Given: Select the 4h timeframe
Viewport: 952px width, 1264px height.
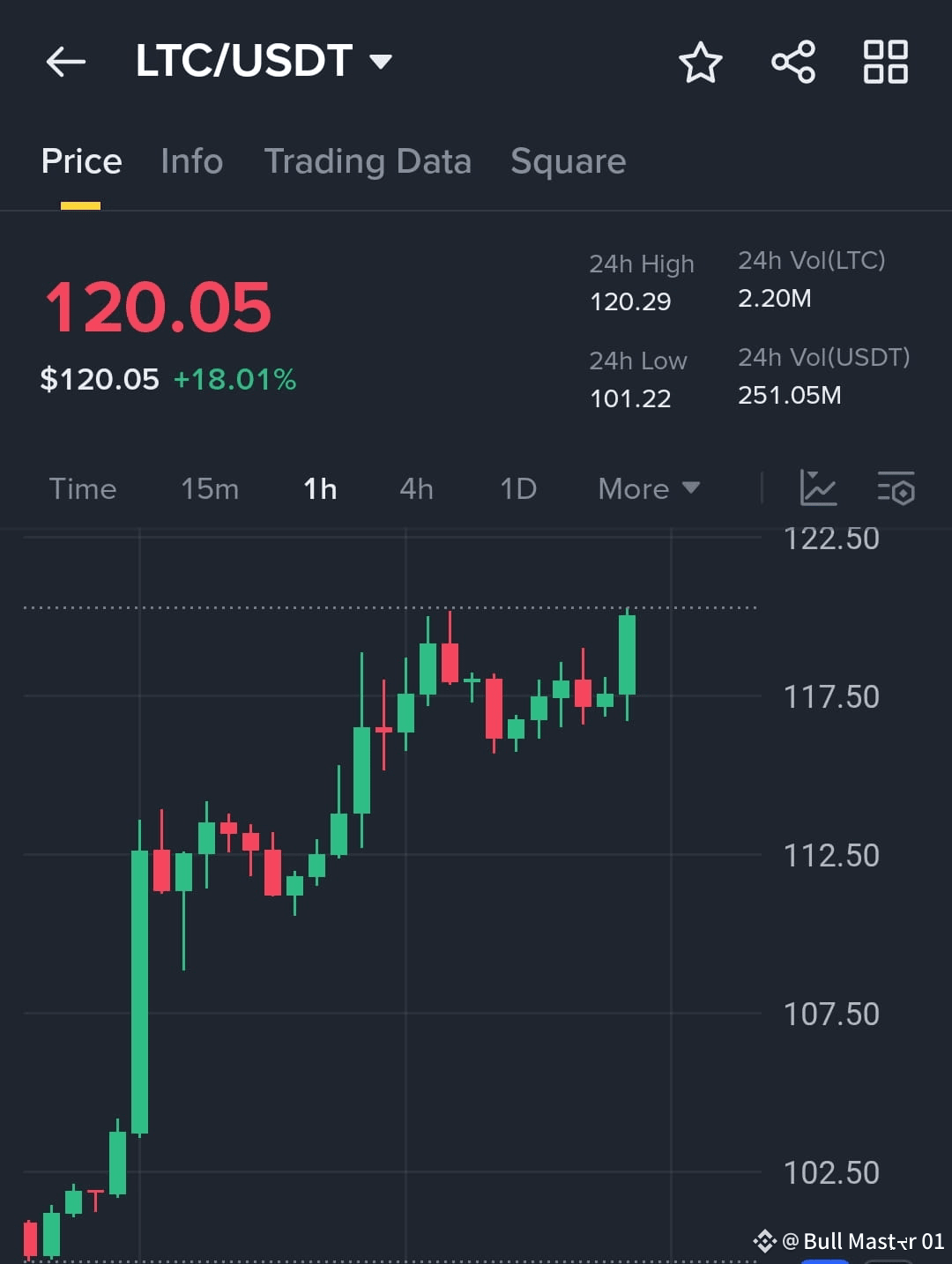Looking at the screenshot, I should point(415,489).
